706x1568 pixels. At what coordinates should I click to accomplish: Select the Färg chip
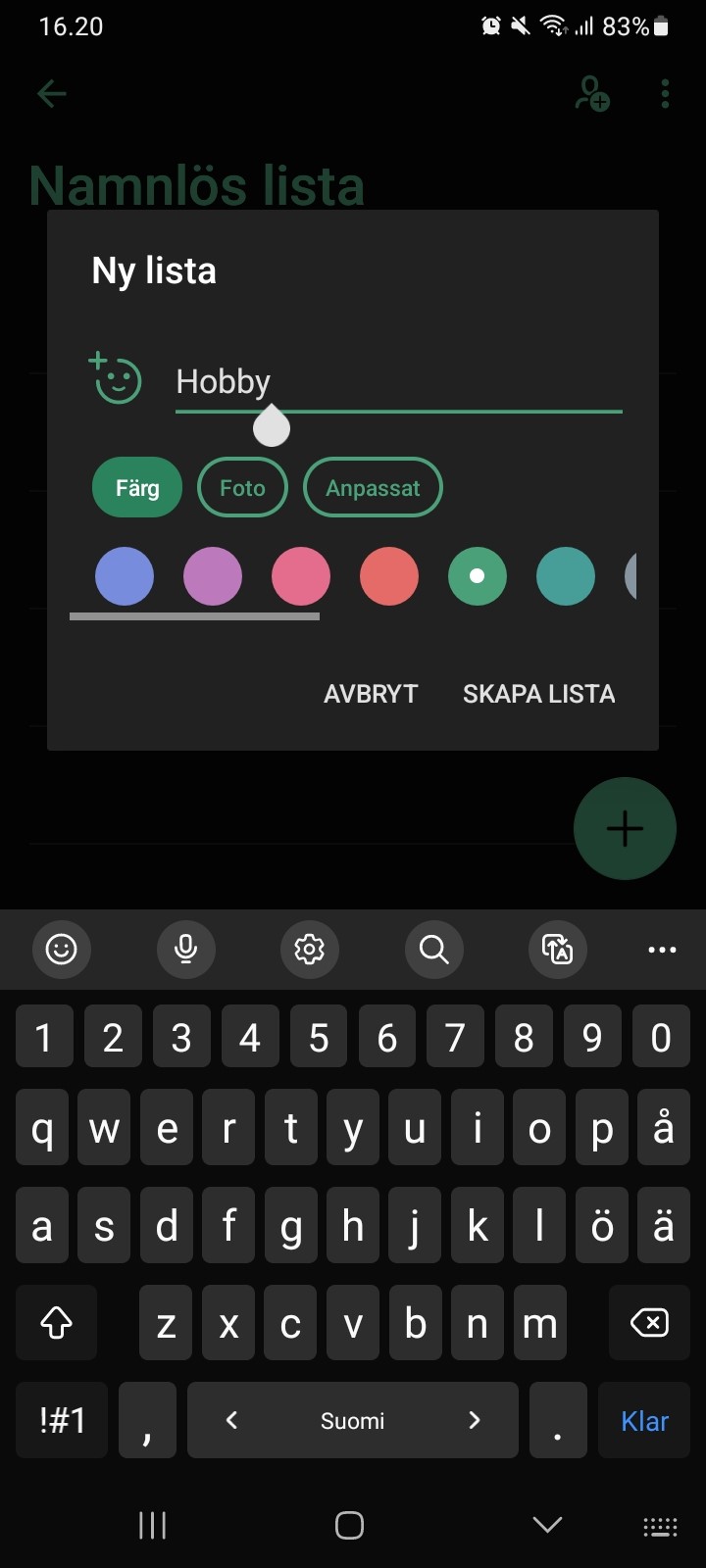pos(137,488)
